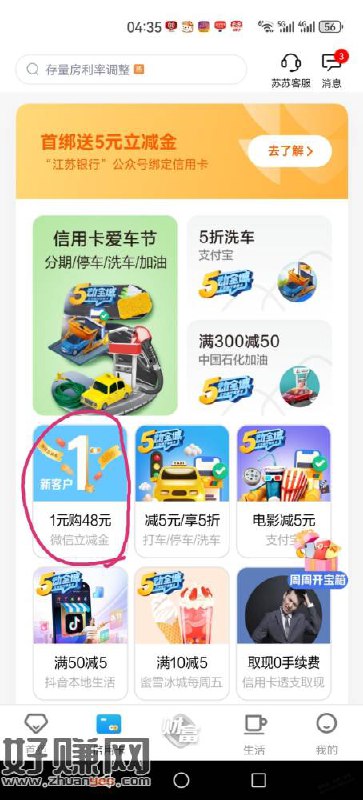The image size is (363, 800).
Task: Open the 信用卡爱车节 card
Action: coord(105,315)
